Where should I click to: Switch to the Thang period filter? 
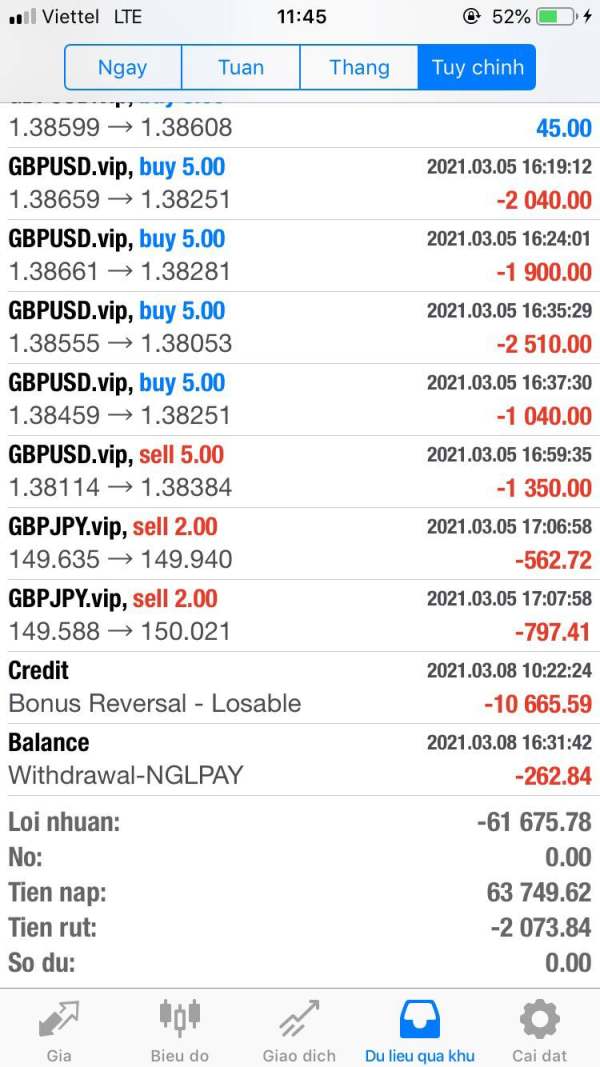[359, 67]
